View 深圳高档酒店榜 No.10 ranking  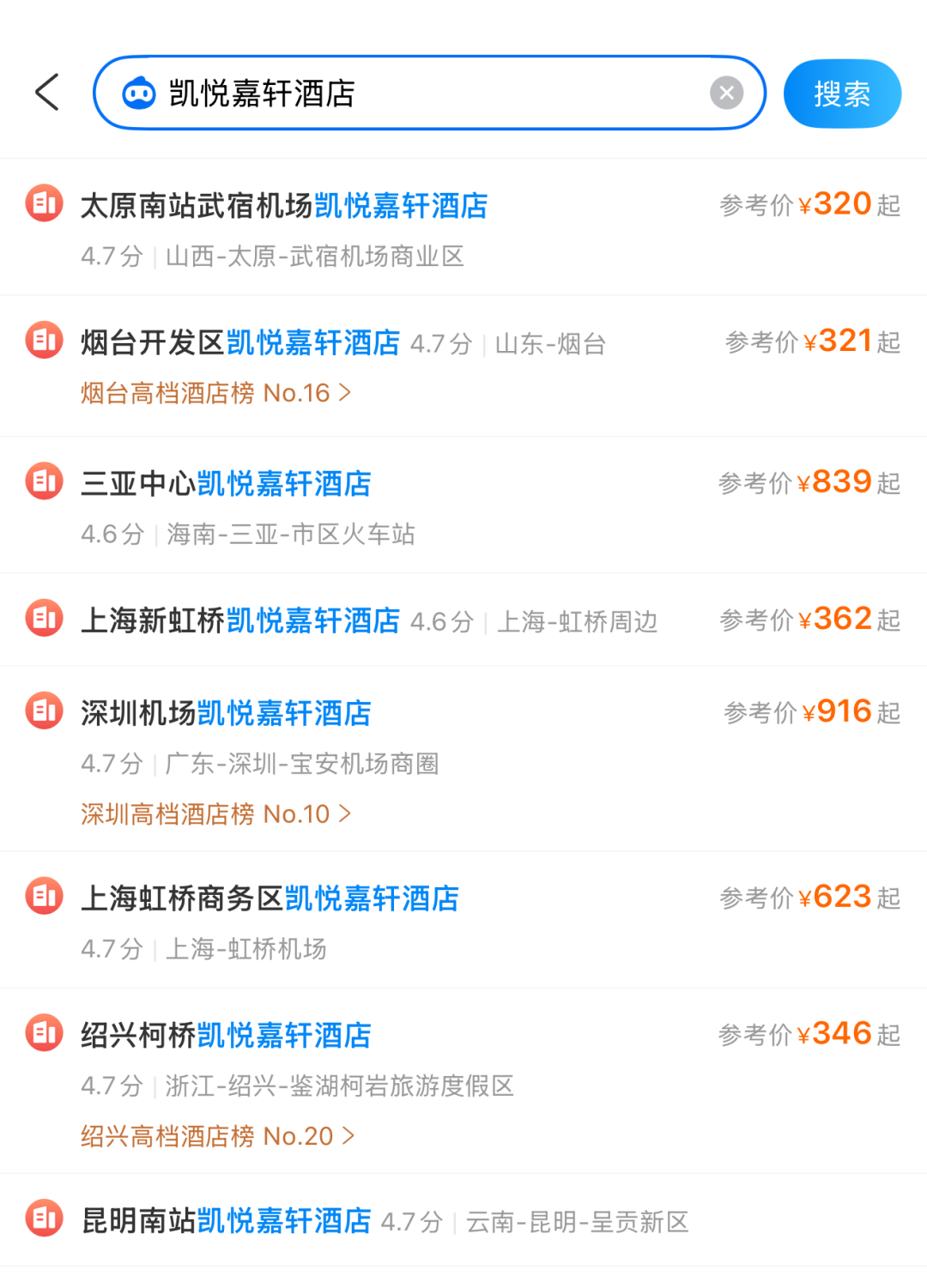pyautogui.click(x=215, y=813)
